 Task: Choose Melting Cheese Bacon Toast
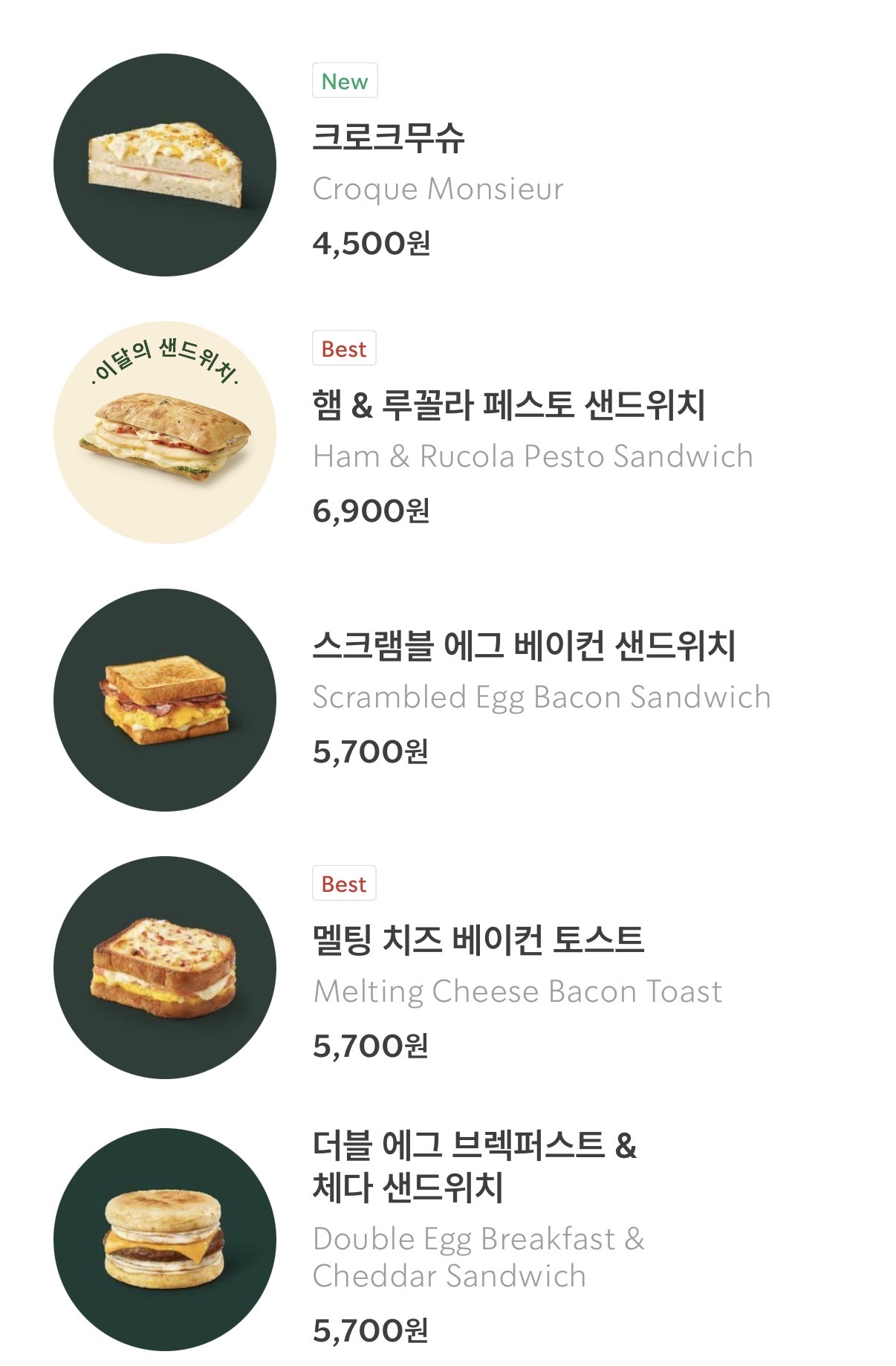point(478,939)
